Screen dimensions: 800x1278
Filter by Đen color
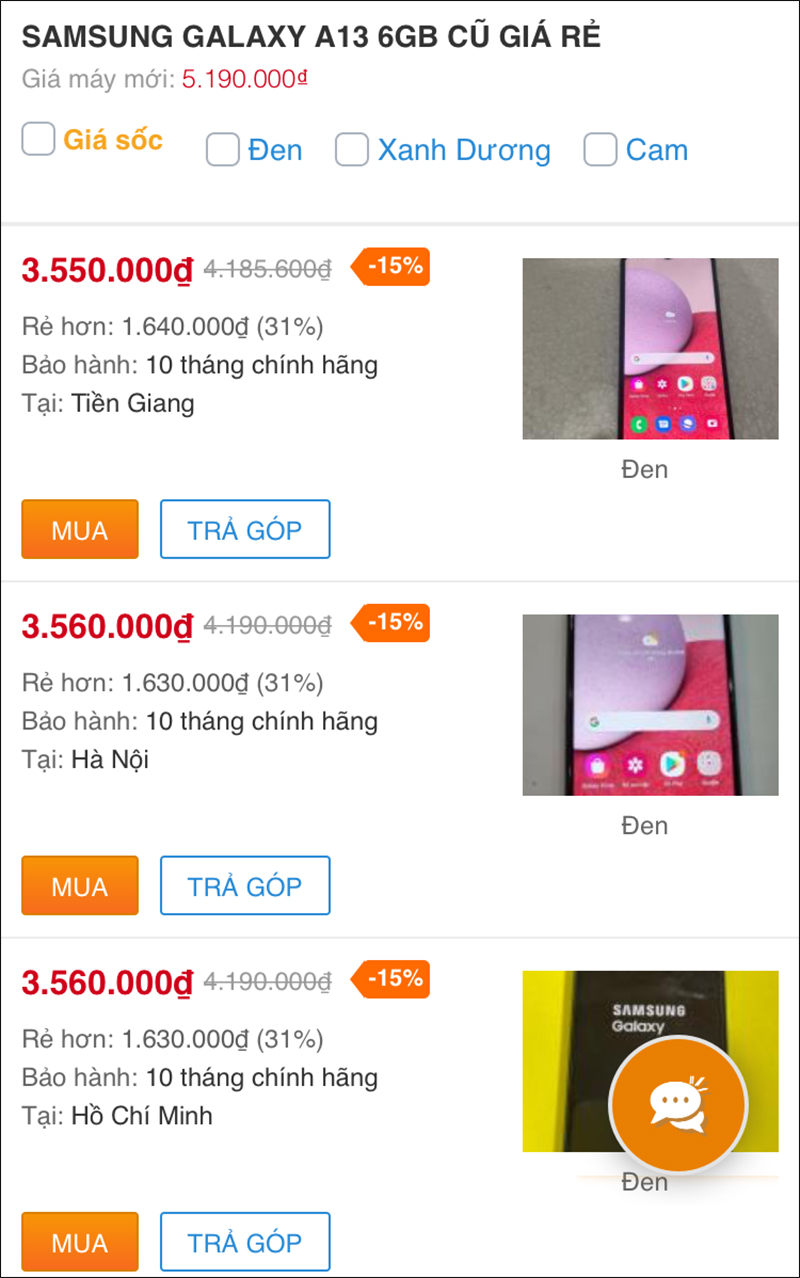point(222,150)
